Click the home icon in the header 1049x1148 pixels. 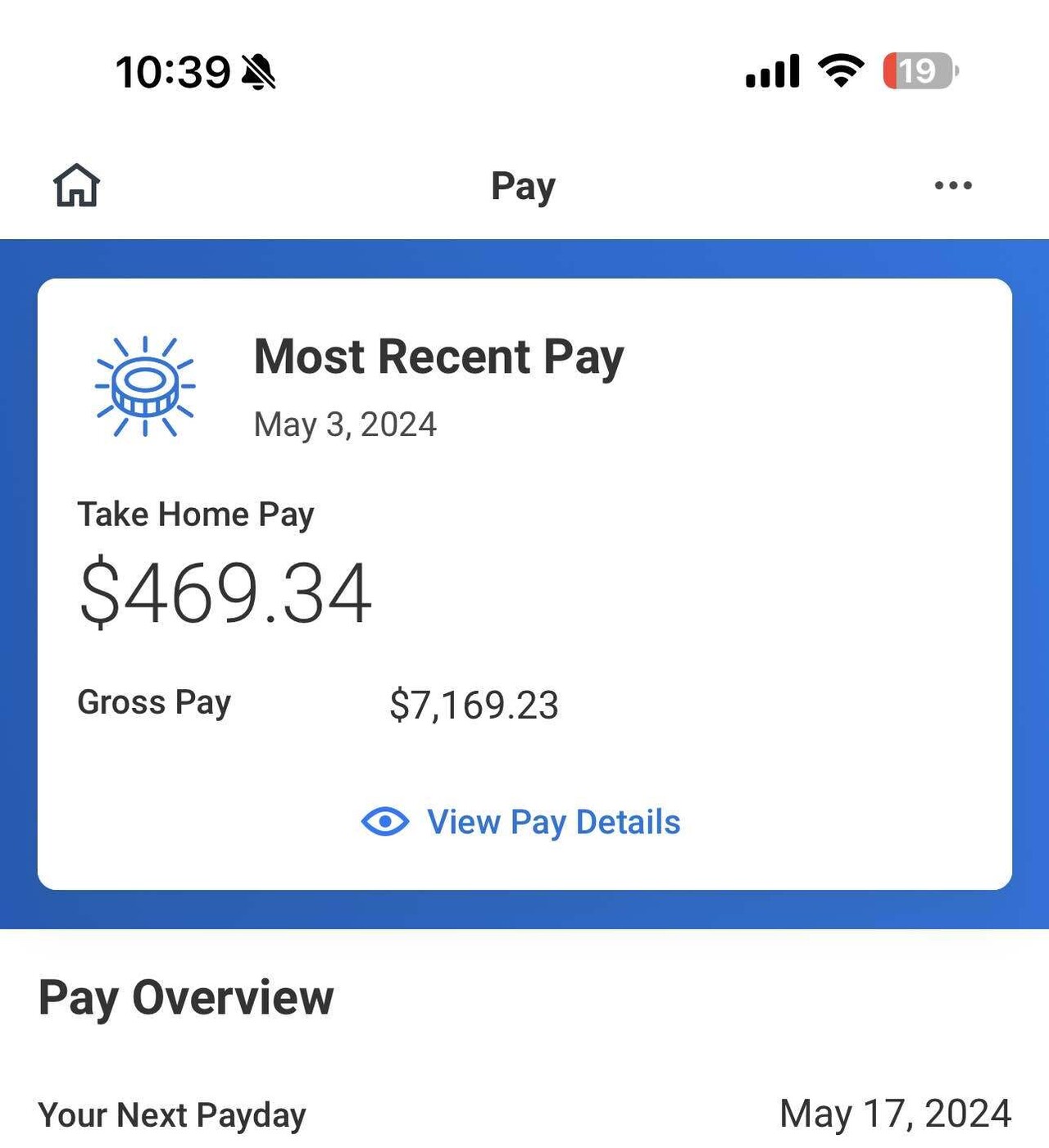point(75,185)
